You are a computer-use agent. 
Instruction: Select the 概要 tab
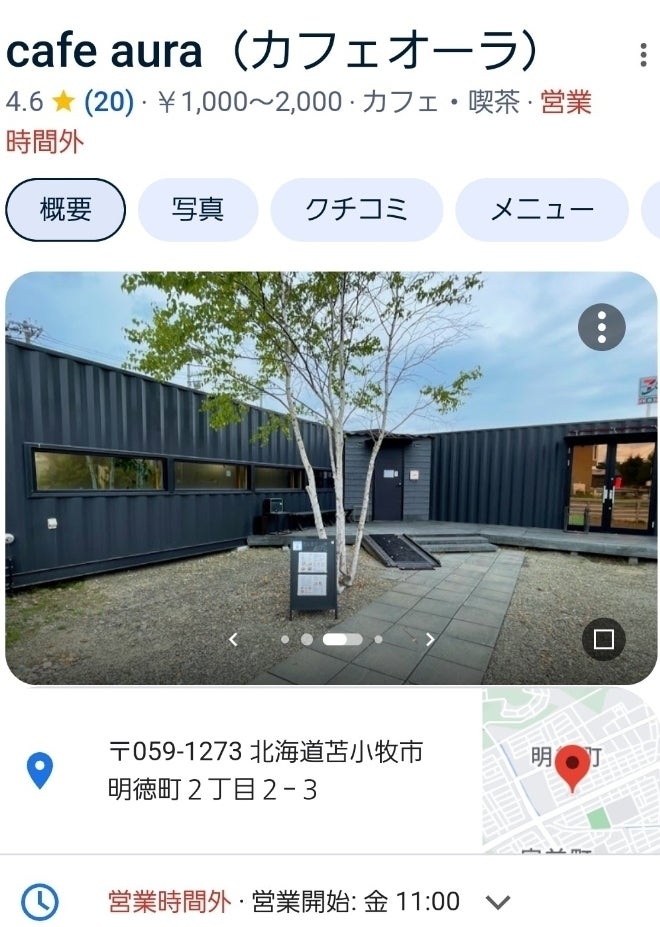tap(66, 210)
